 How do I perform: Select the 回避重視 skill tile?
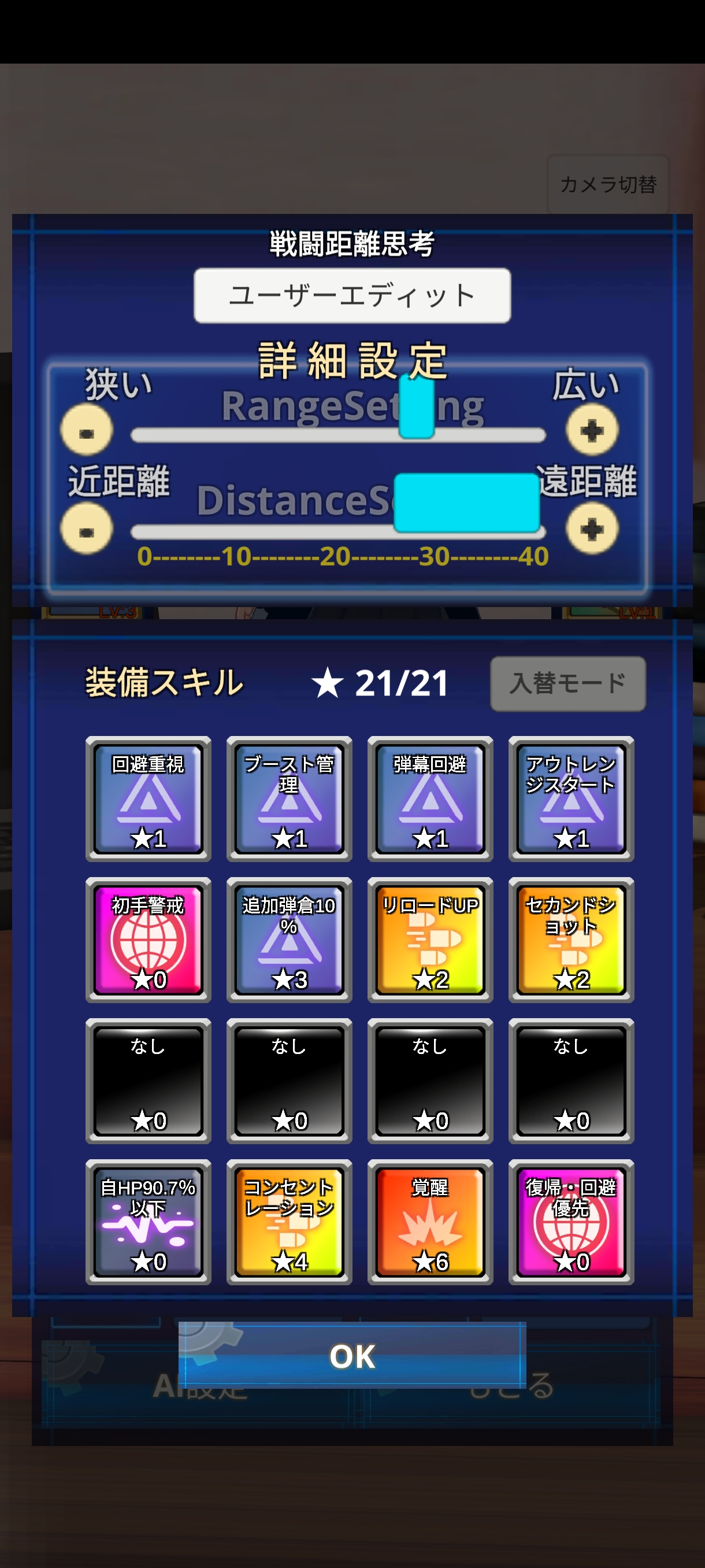pyautogui.click(x=149, y=798)
